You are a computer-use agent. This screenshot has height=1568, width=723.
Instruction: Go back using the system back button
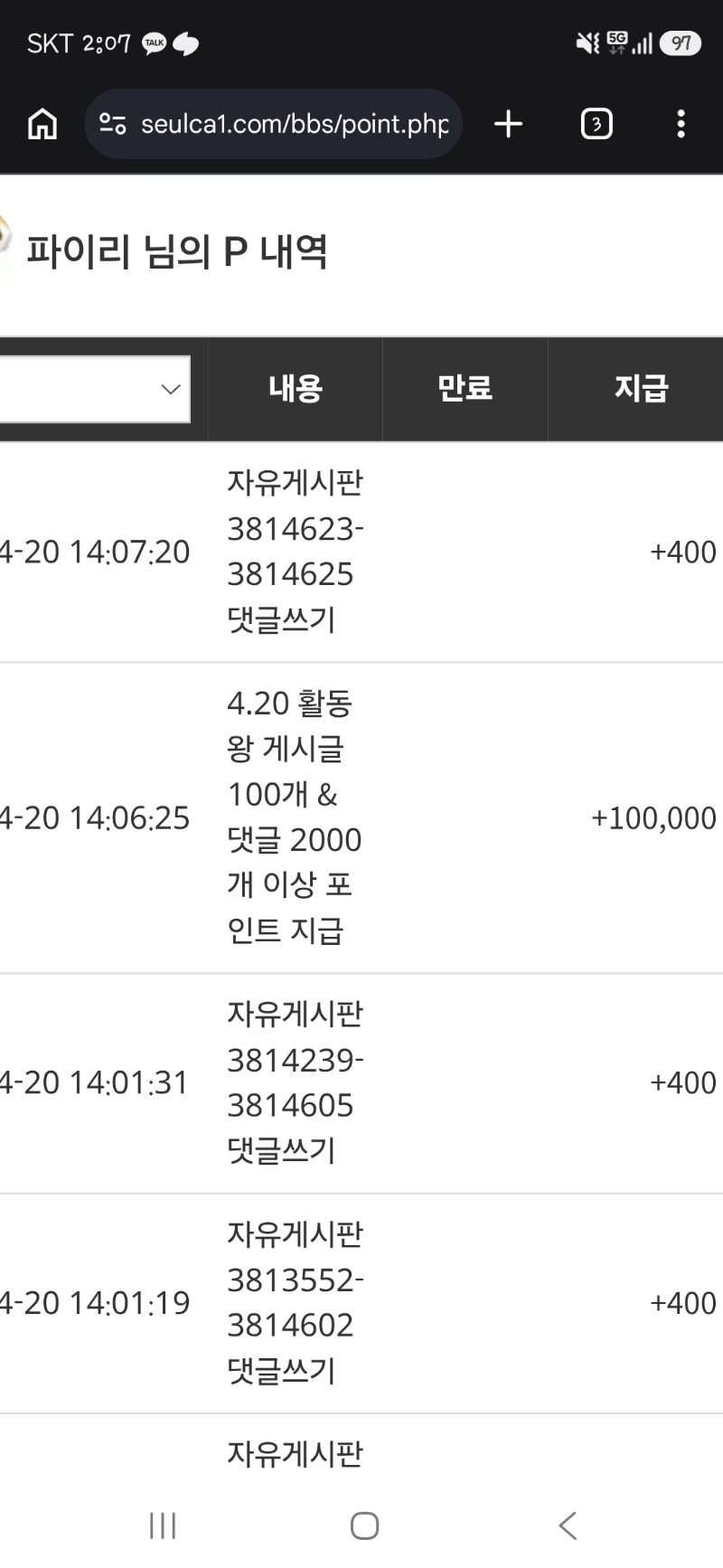567,1525
